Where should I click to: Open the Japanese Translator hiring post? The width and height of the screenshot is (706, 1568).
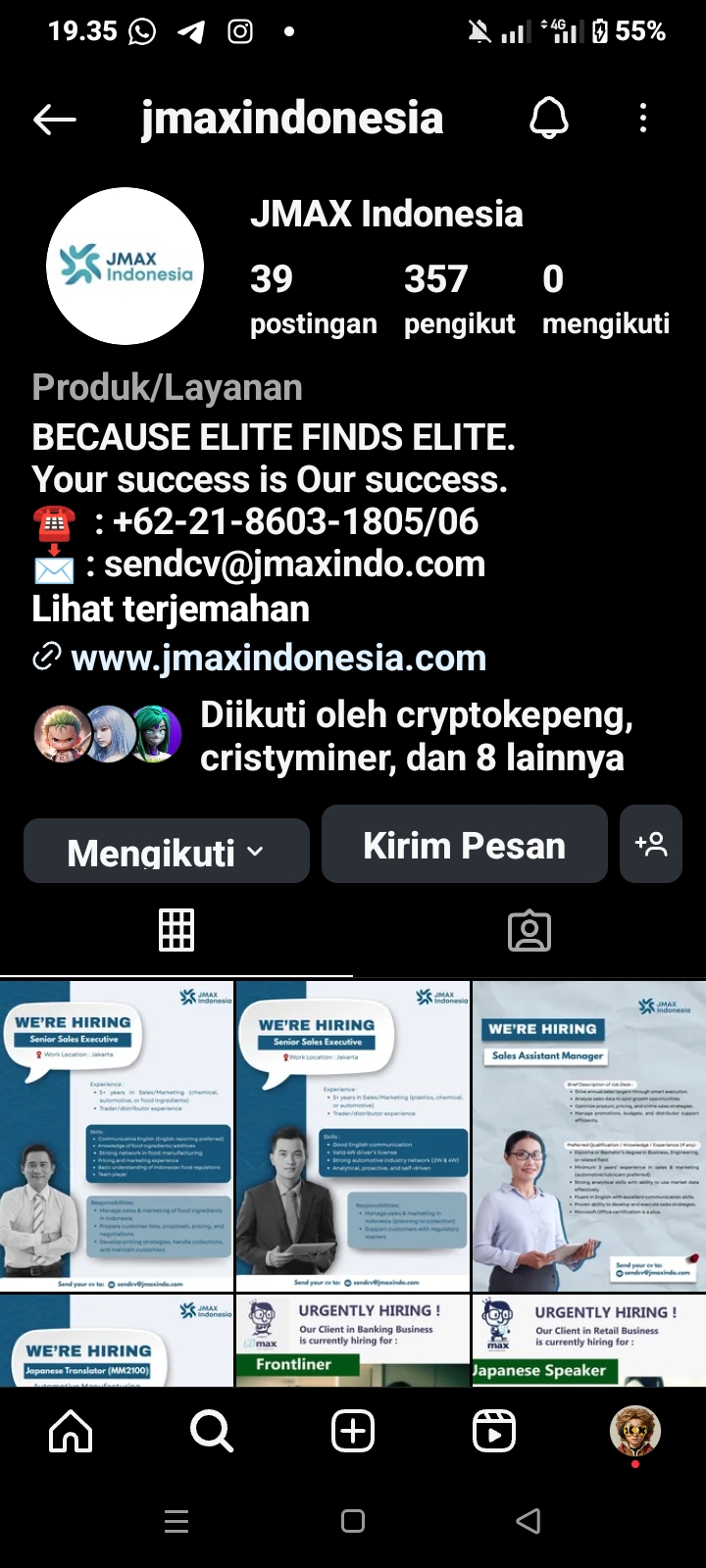pyautogui.click(x=117, y=1341)
